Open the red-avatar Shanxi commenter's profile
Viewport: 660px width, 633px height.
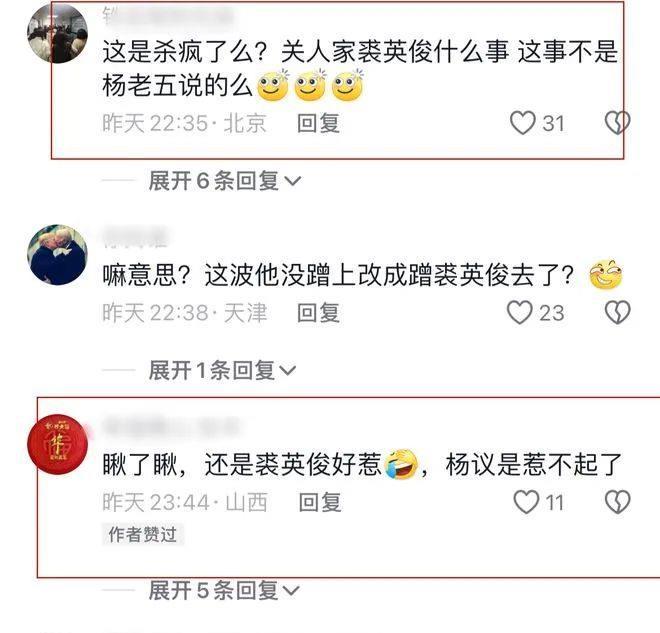[x=55, y=445]
